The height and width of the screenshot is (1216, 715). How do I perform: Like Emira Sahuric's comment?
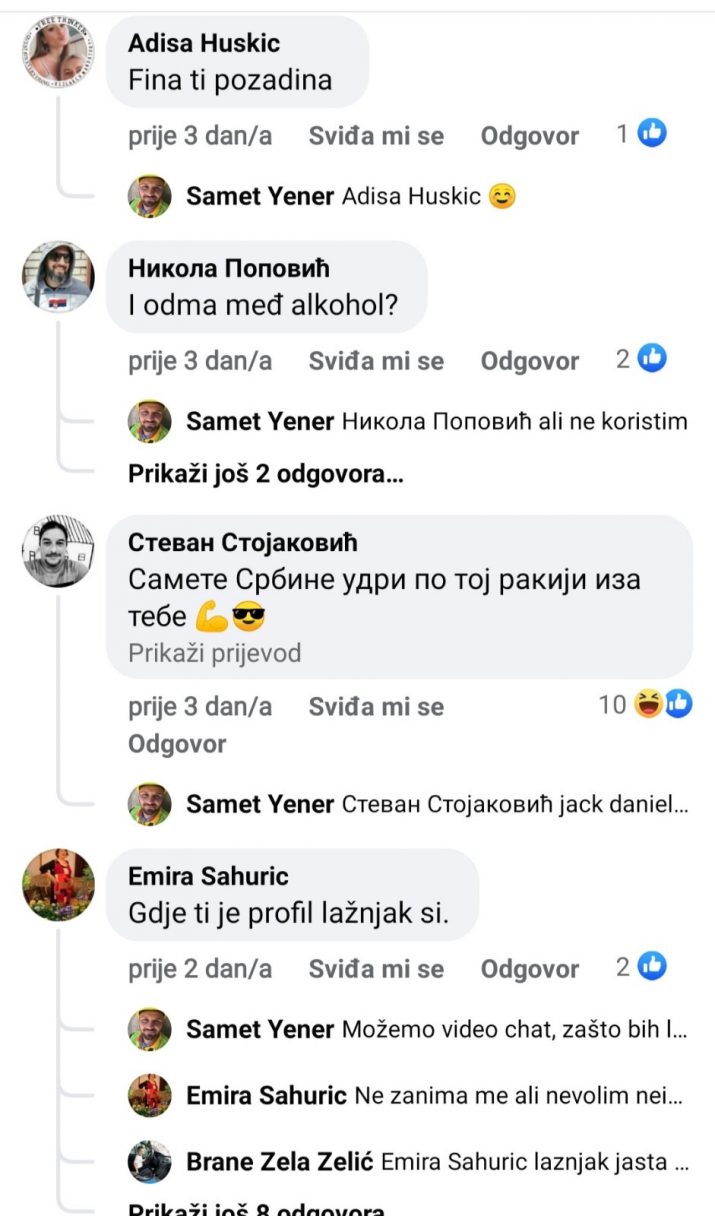[375, 968]
